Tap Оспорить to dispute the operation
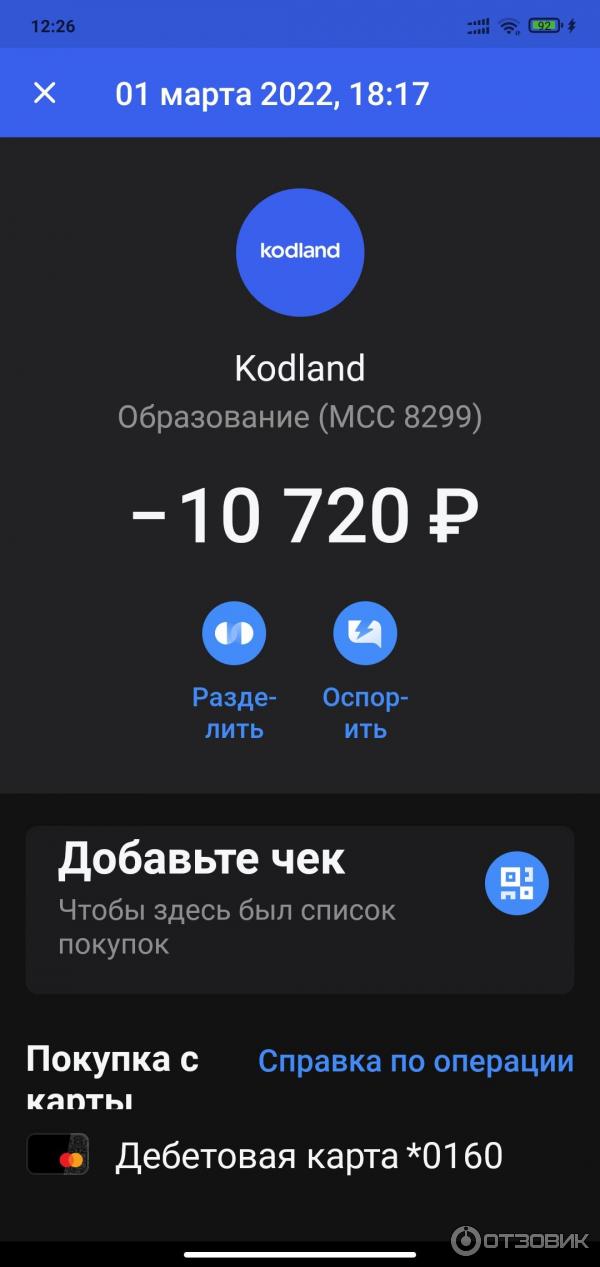The image size is (600, 1267). click(365, 634)
